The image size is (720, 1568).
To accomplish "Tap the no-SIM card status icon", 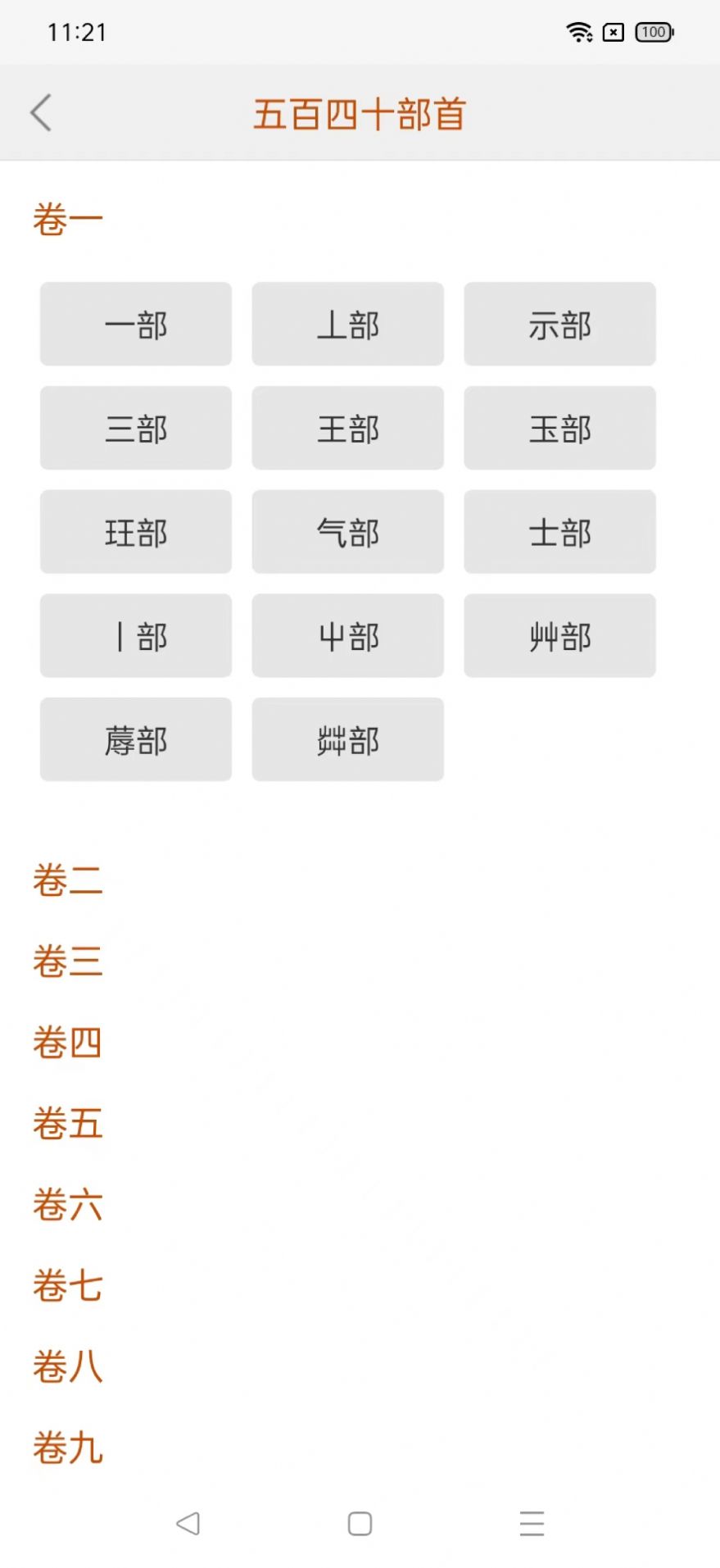I will [613, 32].
